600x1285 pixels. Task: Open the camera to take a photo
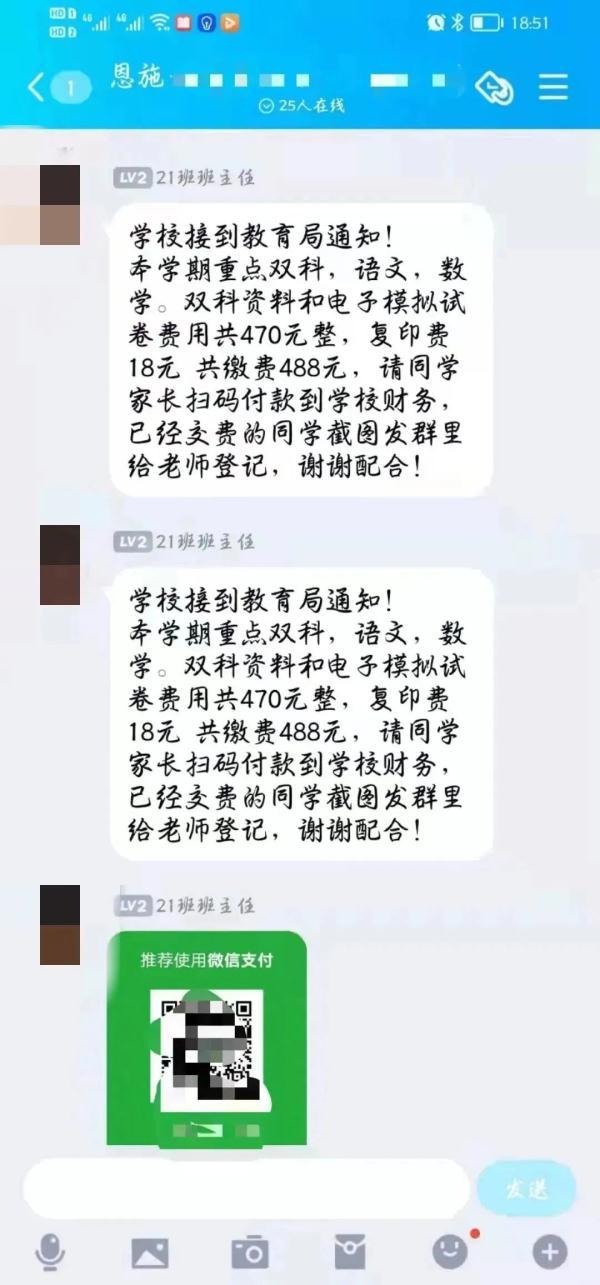[249, 1251]
